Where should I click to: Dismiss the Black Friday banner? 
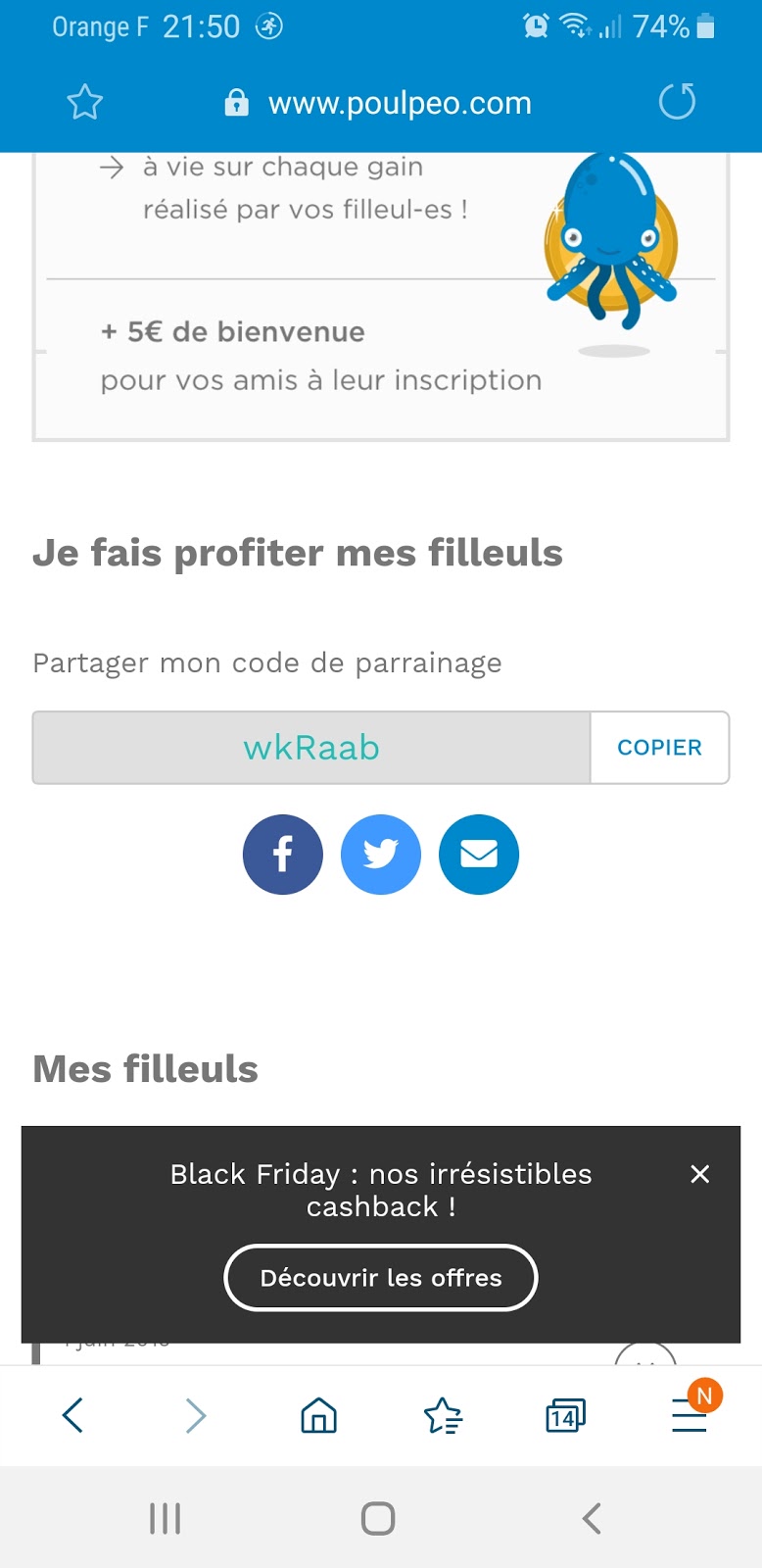(699, 1174)
